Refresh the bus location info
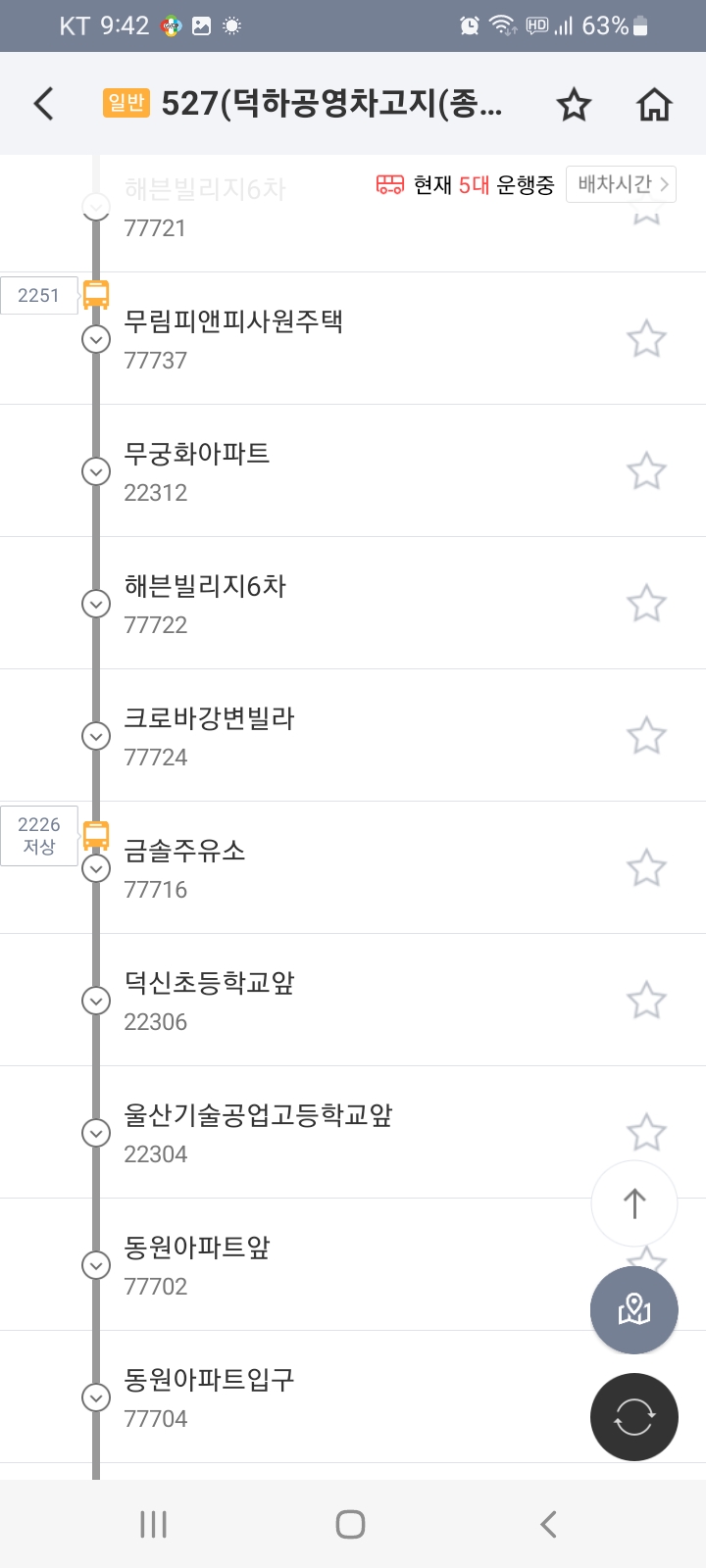The height and width of the screenshot is (1568, 706). (x=634, y=1417)
